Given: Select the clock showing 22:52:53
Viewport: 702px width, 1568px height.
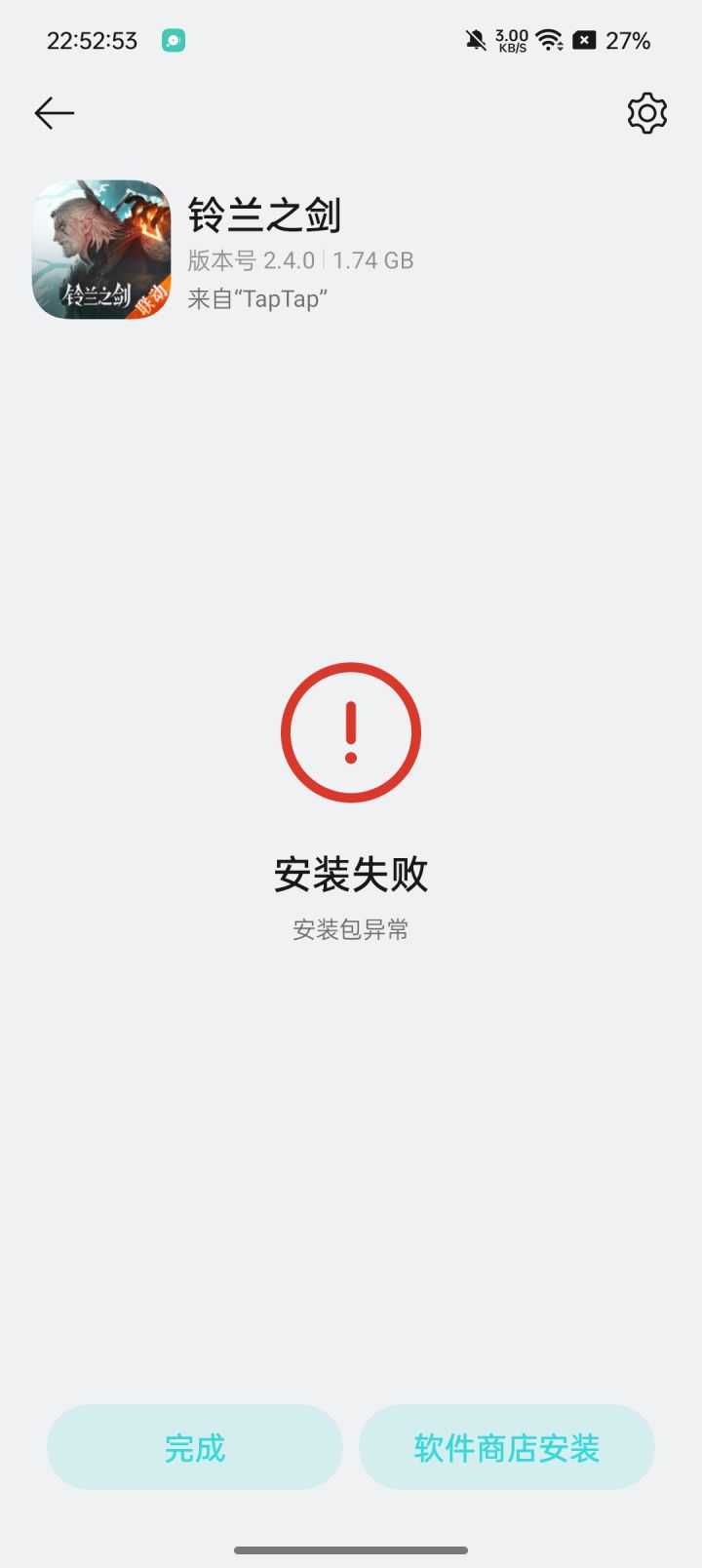Looking at the screenshot, I should click(x=90, y=41).
